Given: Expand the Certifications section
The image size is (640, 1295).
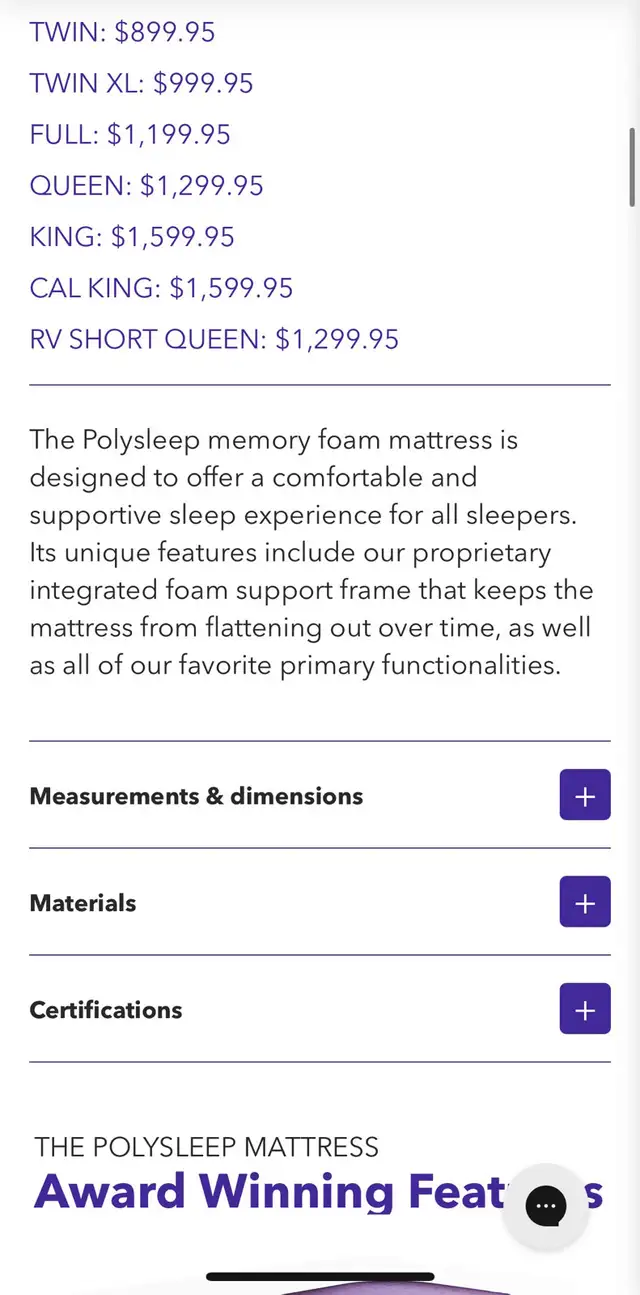Looking at the screenshot, I should (x=584, y=1009).
